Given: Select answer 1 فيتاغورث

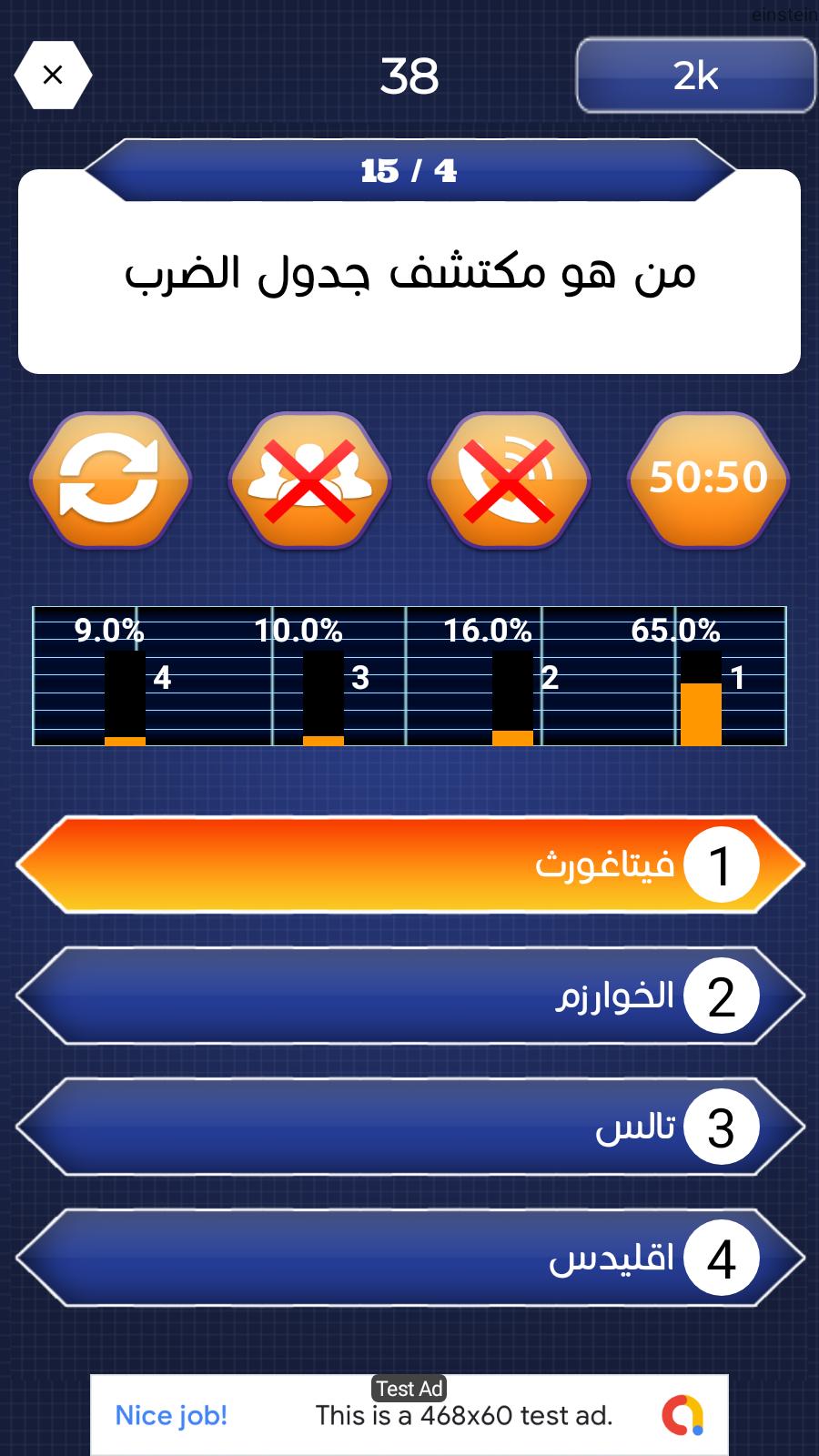Looking at the screenshot, I should pos(409,864).
